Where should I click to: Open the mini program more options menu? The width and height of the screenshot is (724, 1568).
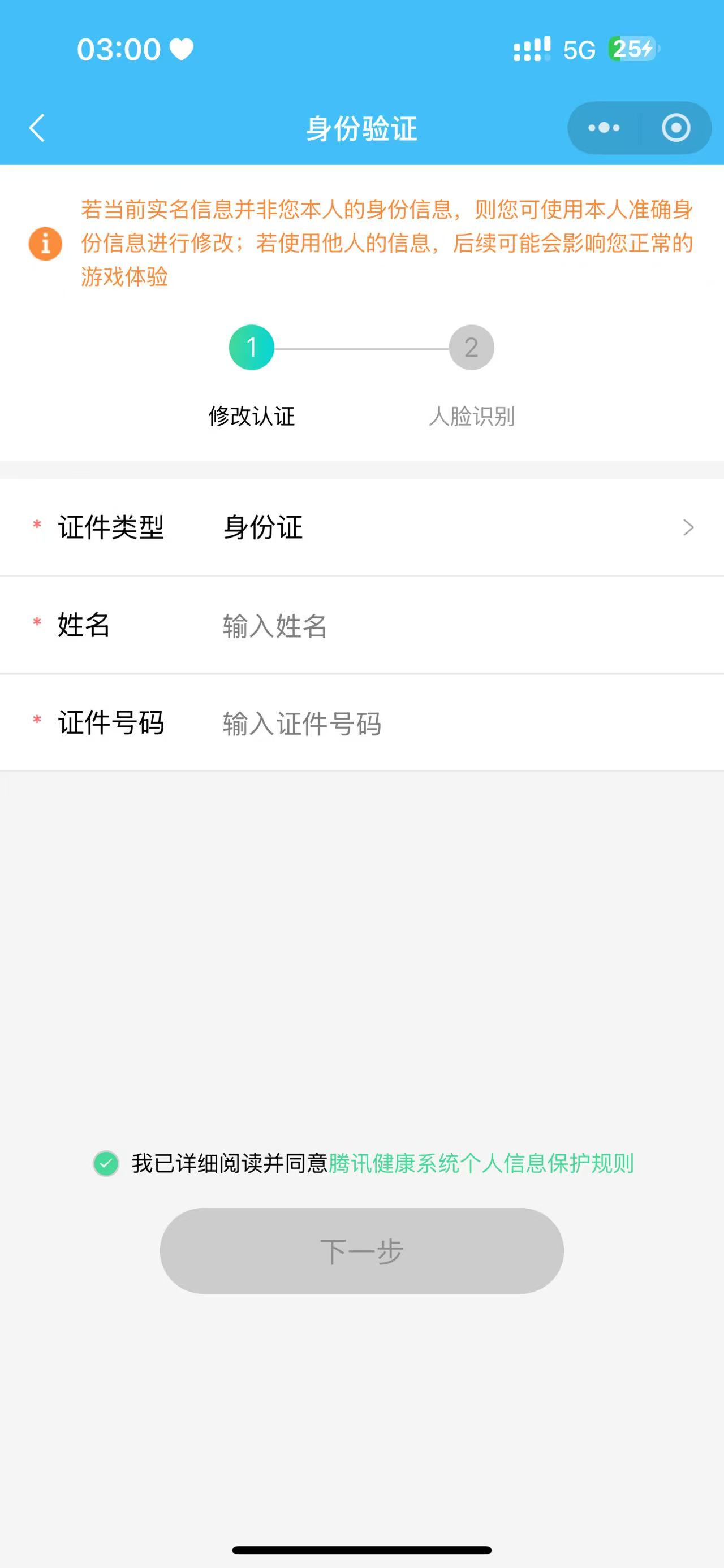tap(604, 128)
